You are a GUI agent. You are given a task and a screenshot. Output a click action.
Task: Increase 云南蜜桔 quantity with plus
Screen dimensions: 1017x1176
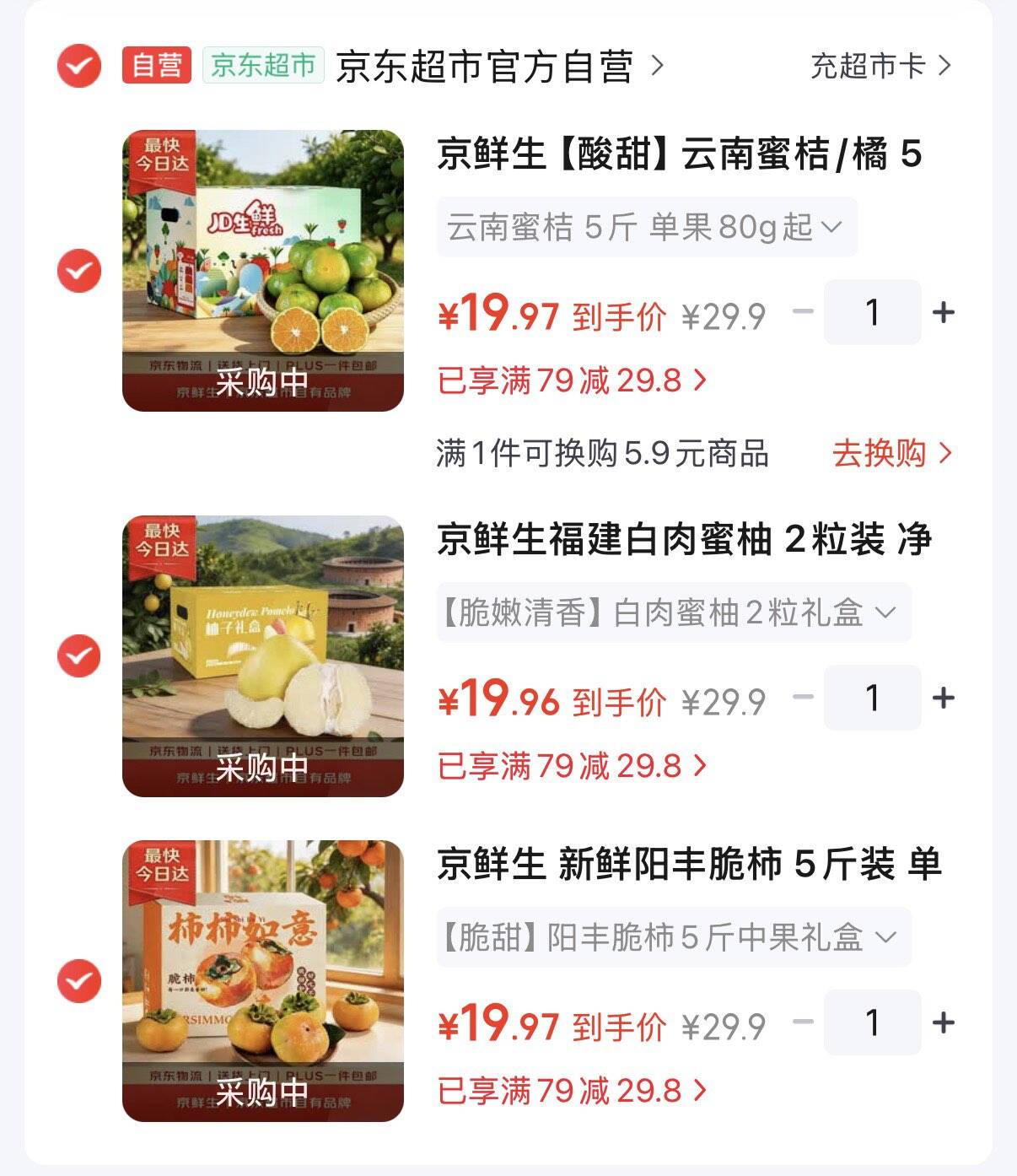pos(944,313)
